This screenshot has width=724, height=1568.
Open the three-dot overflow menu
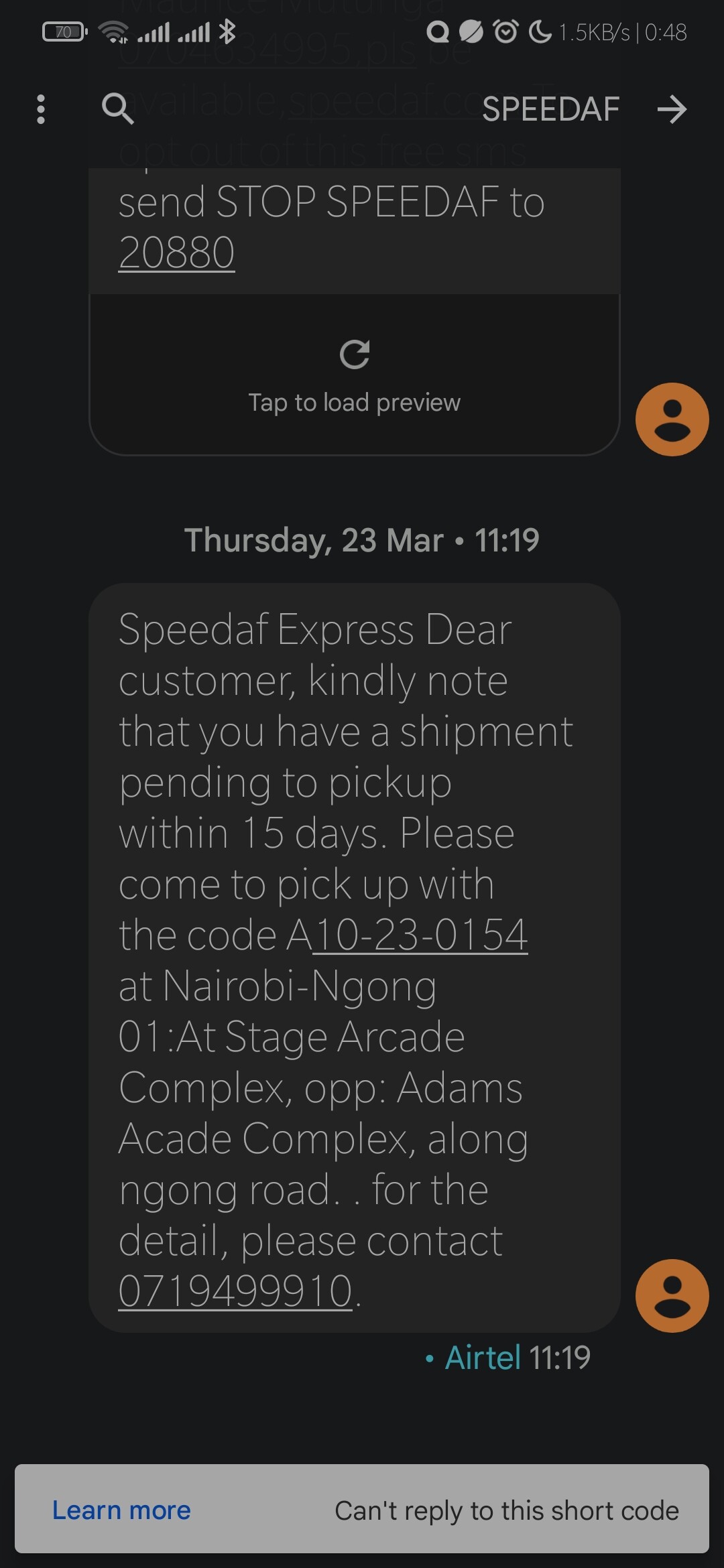(41, 109)
